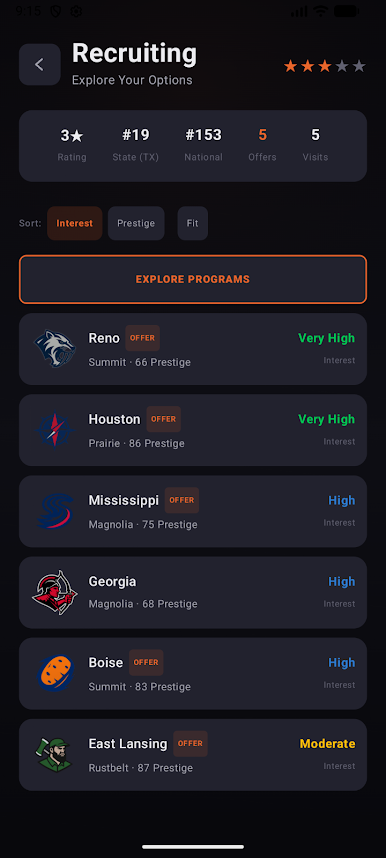The image size is (386, 858).
Task: View the Mississippi program details
Action: click(x=193, y=511)
